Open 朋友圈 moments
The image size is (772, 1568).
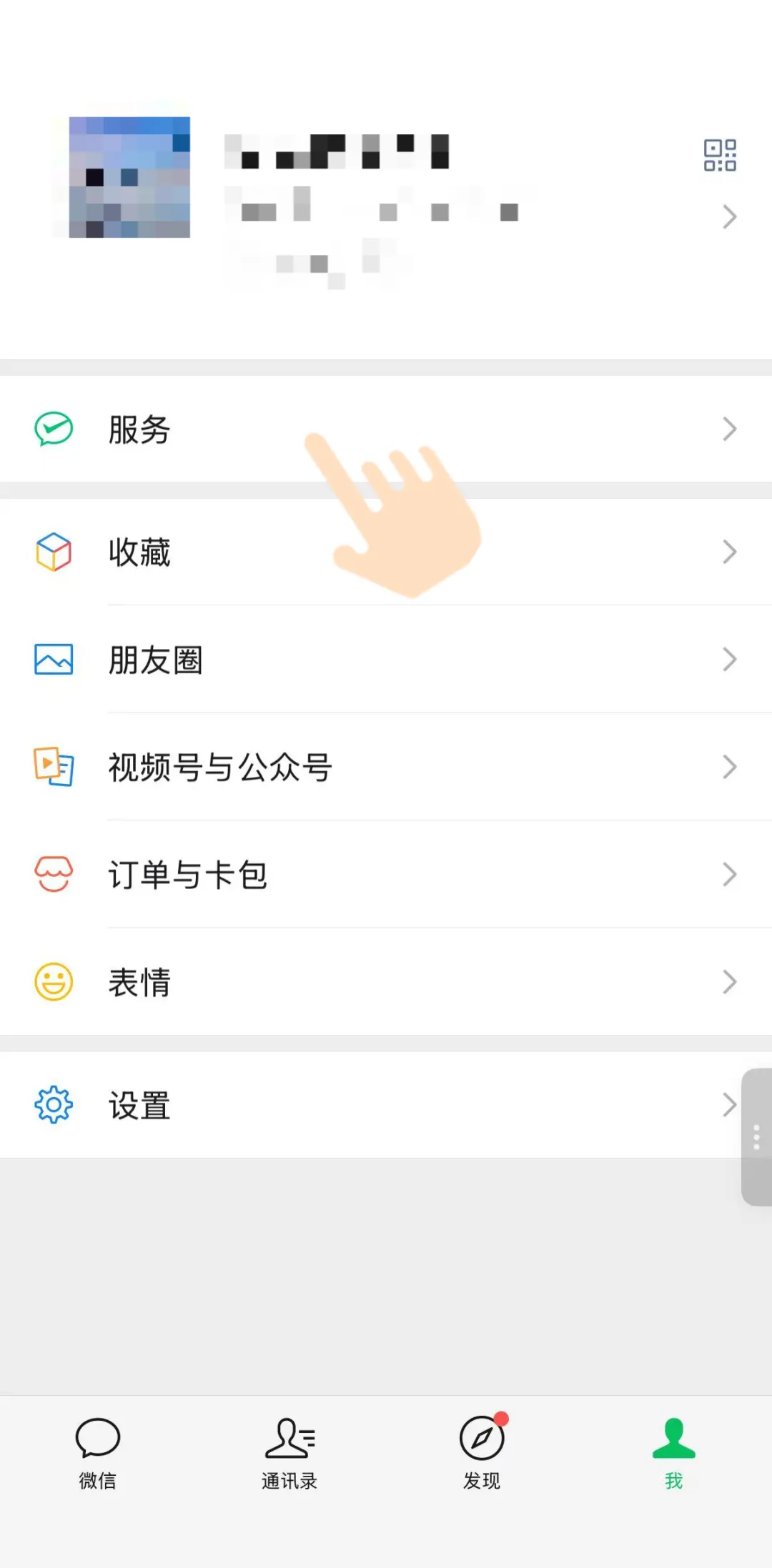(x=386, y=660)
